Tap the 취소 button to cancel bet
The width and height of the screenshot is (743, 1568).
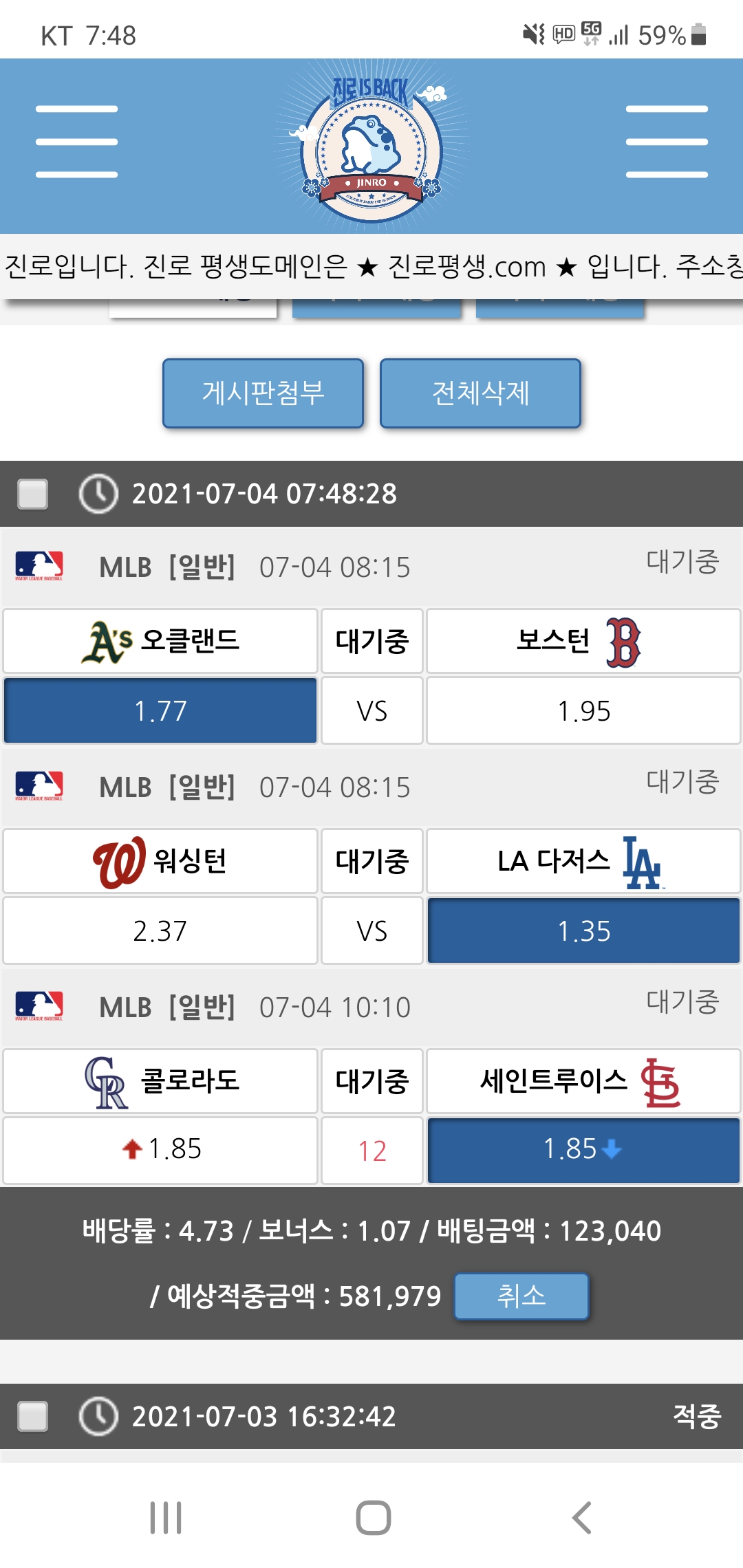(521, 1296)
